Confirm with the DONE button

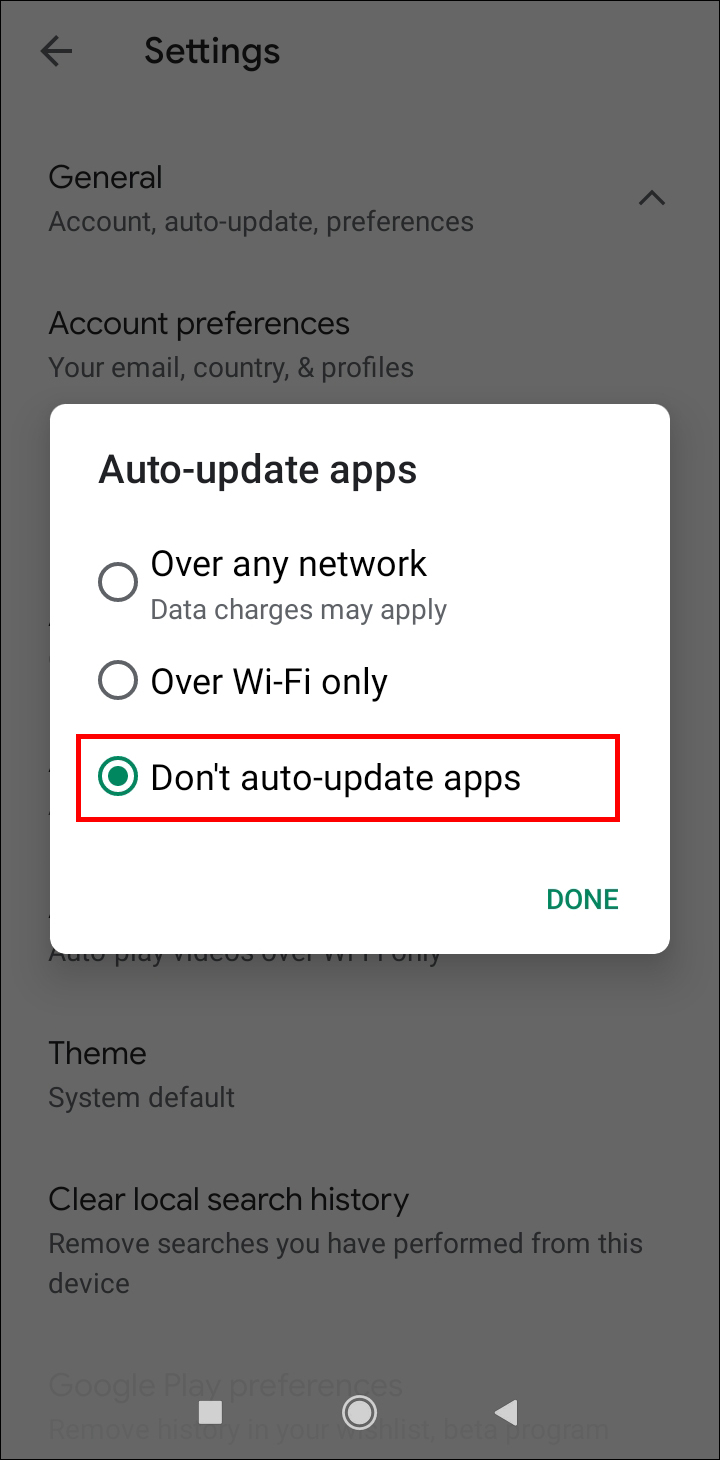(x=582, y=899)
